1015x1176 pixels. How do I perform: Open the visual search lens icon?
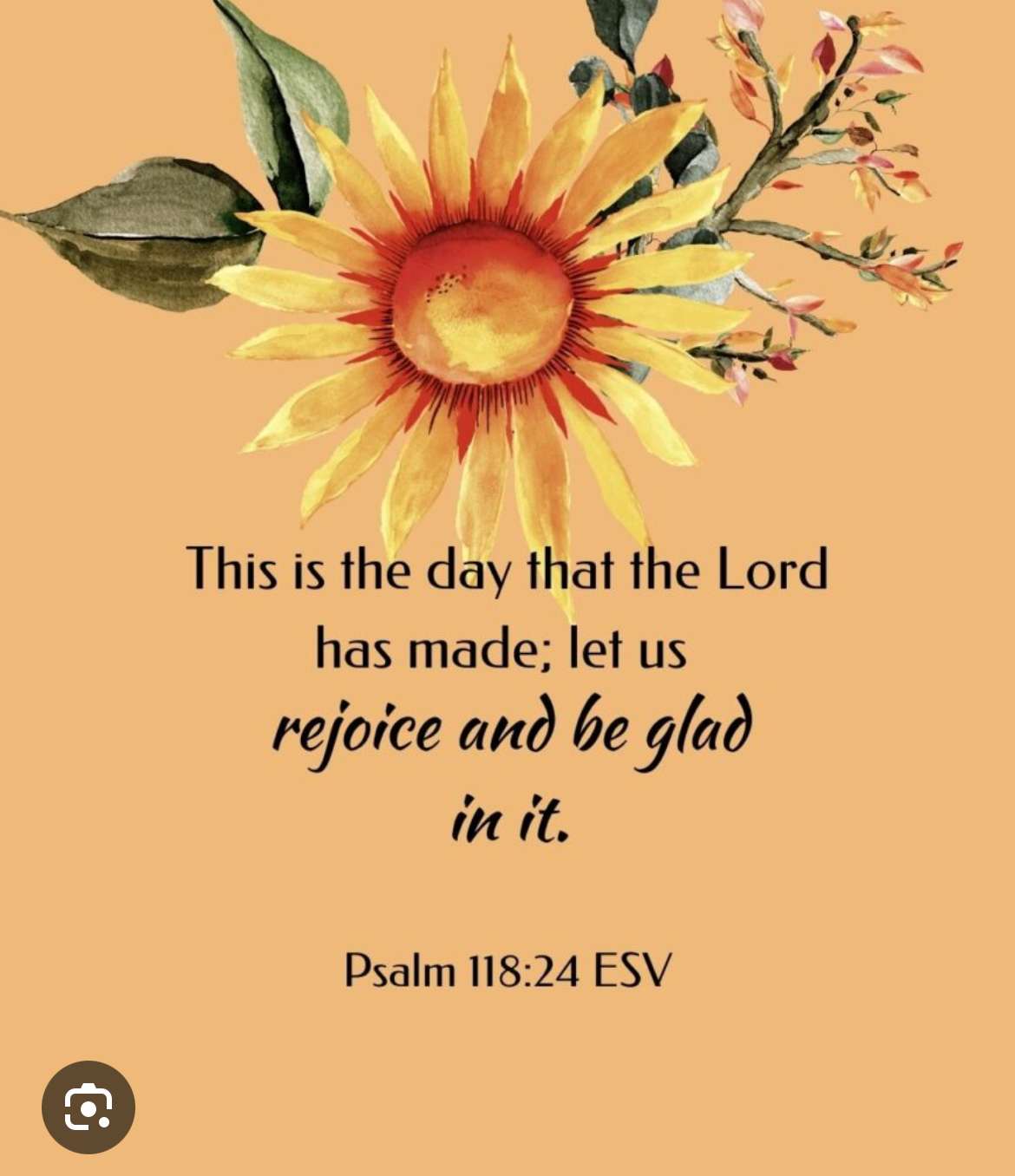coord(88,1107)
